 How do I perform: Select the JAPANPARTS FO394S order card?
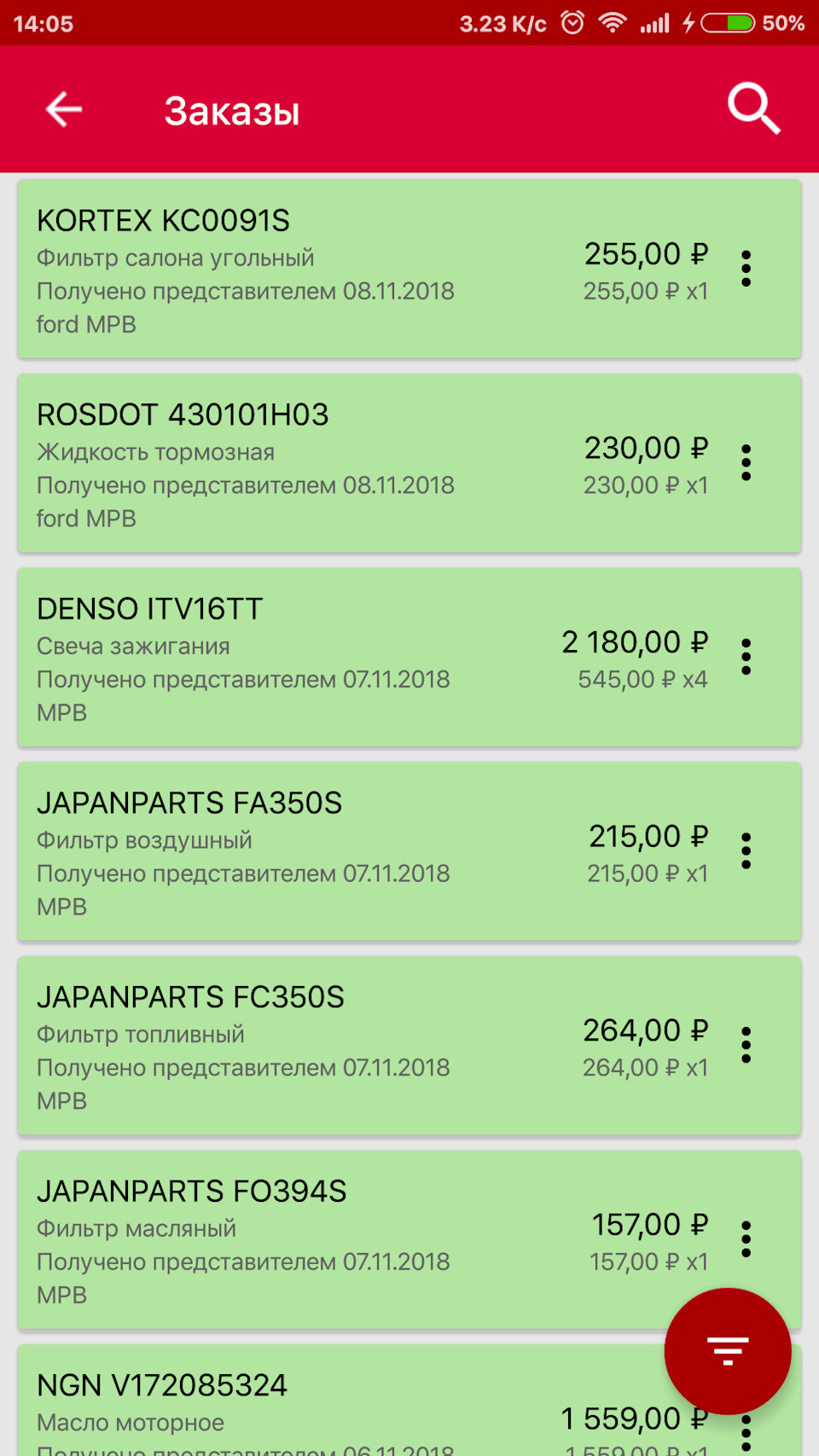point(409,1240)
